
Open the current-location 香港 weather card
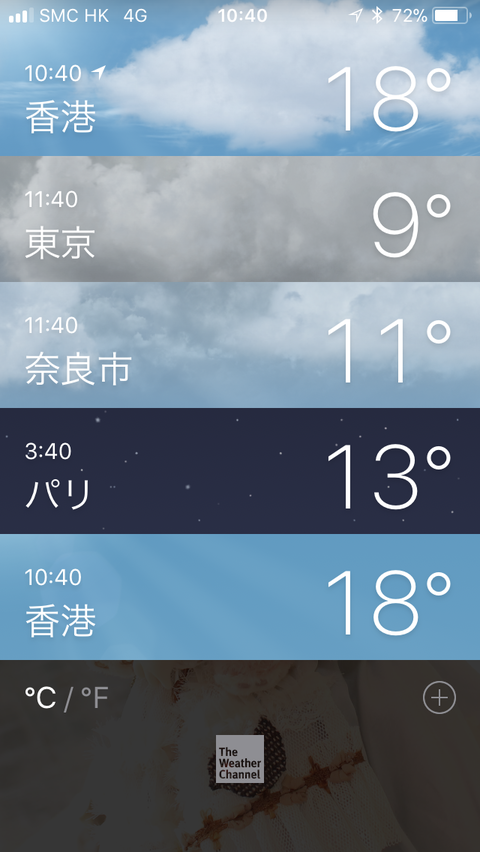coord(240,92)
